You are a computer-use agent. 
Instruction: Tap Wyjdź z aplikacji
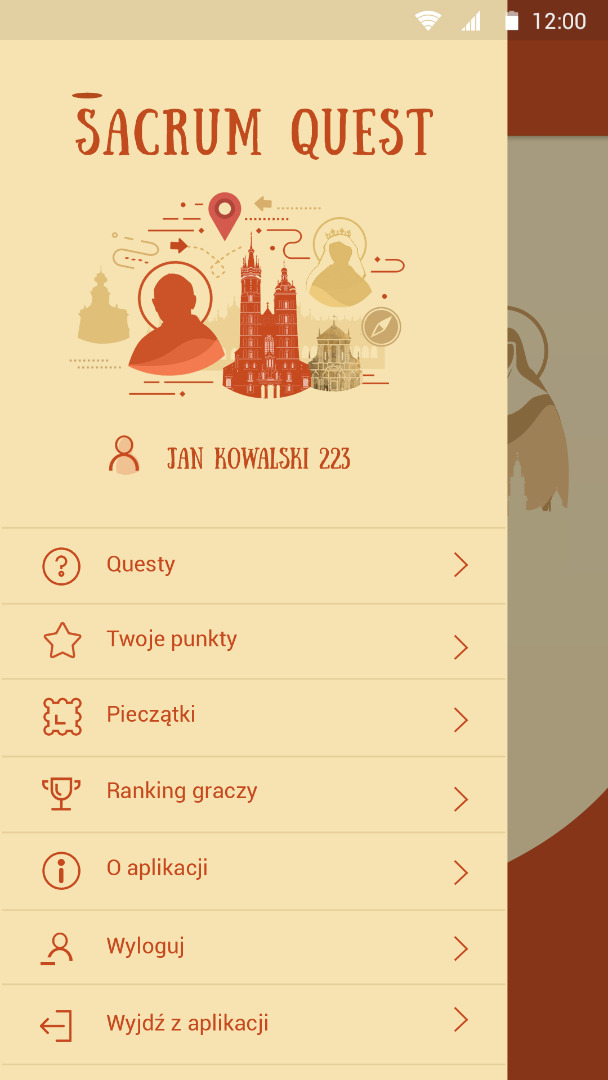[x=188, y=1024]
